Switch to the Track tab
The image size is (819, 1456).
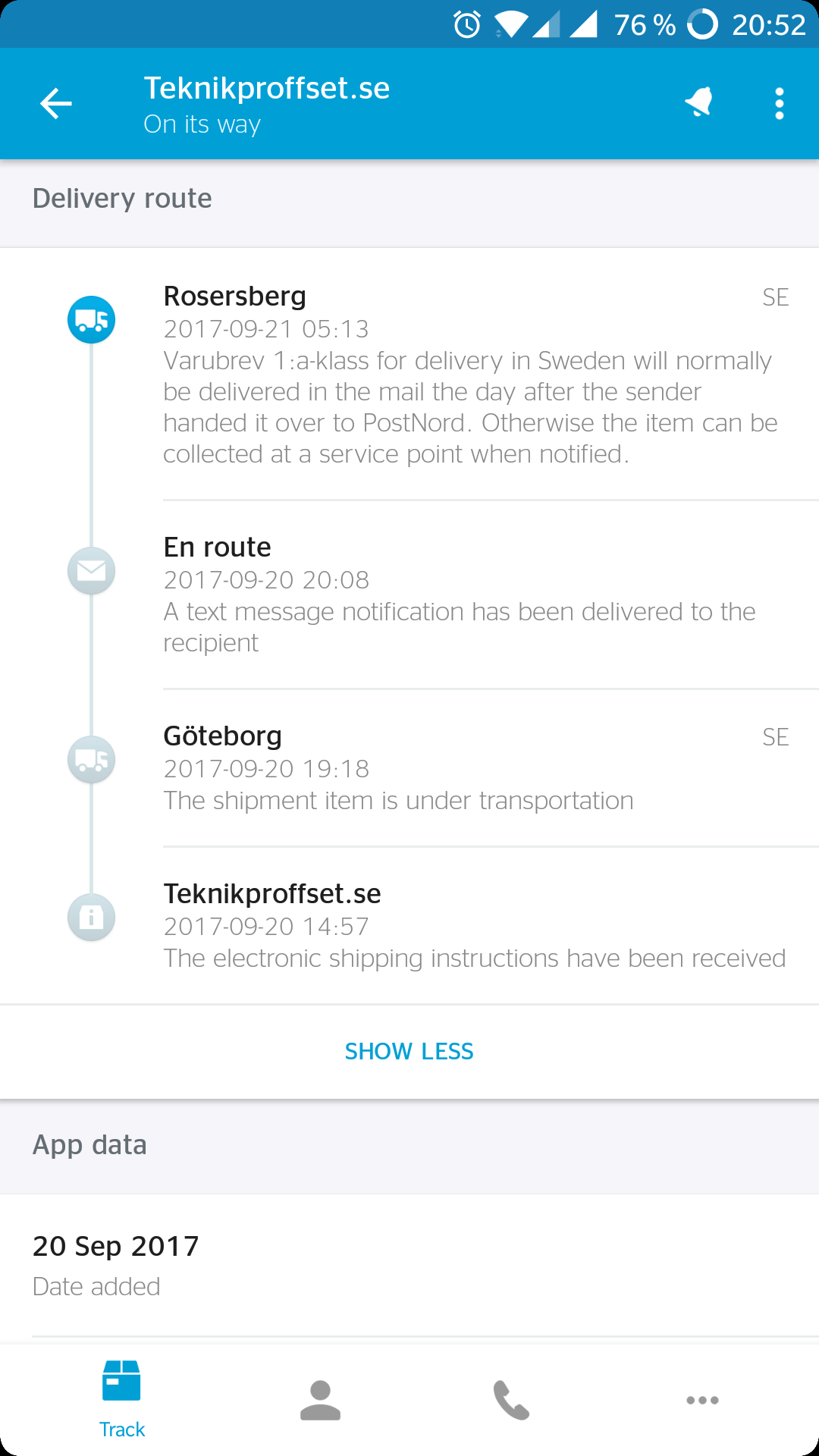click(x=121, y=1400)
